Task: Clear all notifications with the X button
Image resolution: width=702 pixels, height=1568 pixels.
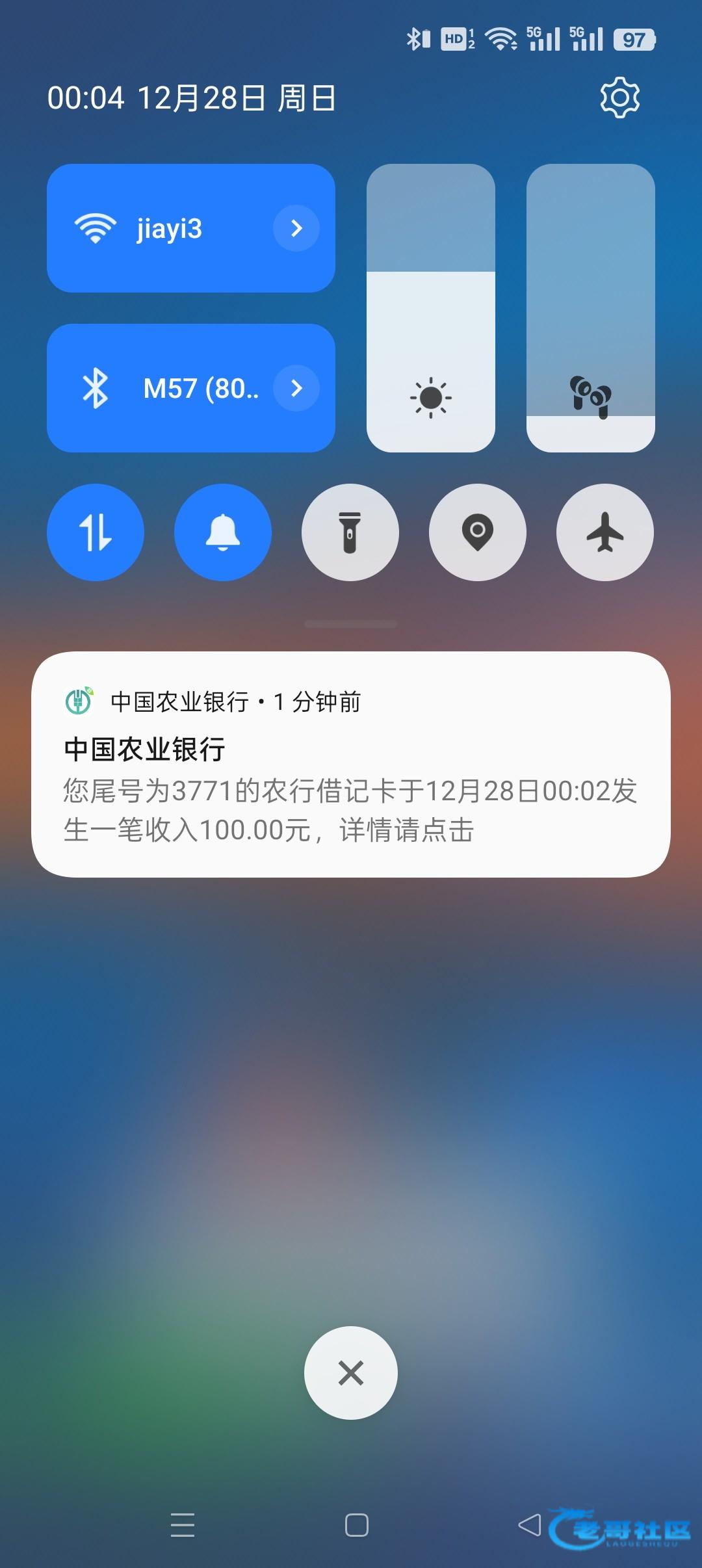Action: tap(351, 1373)
